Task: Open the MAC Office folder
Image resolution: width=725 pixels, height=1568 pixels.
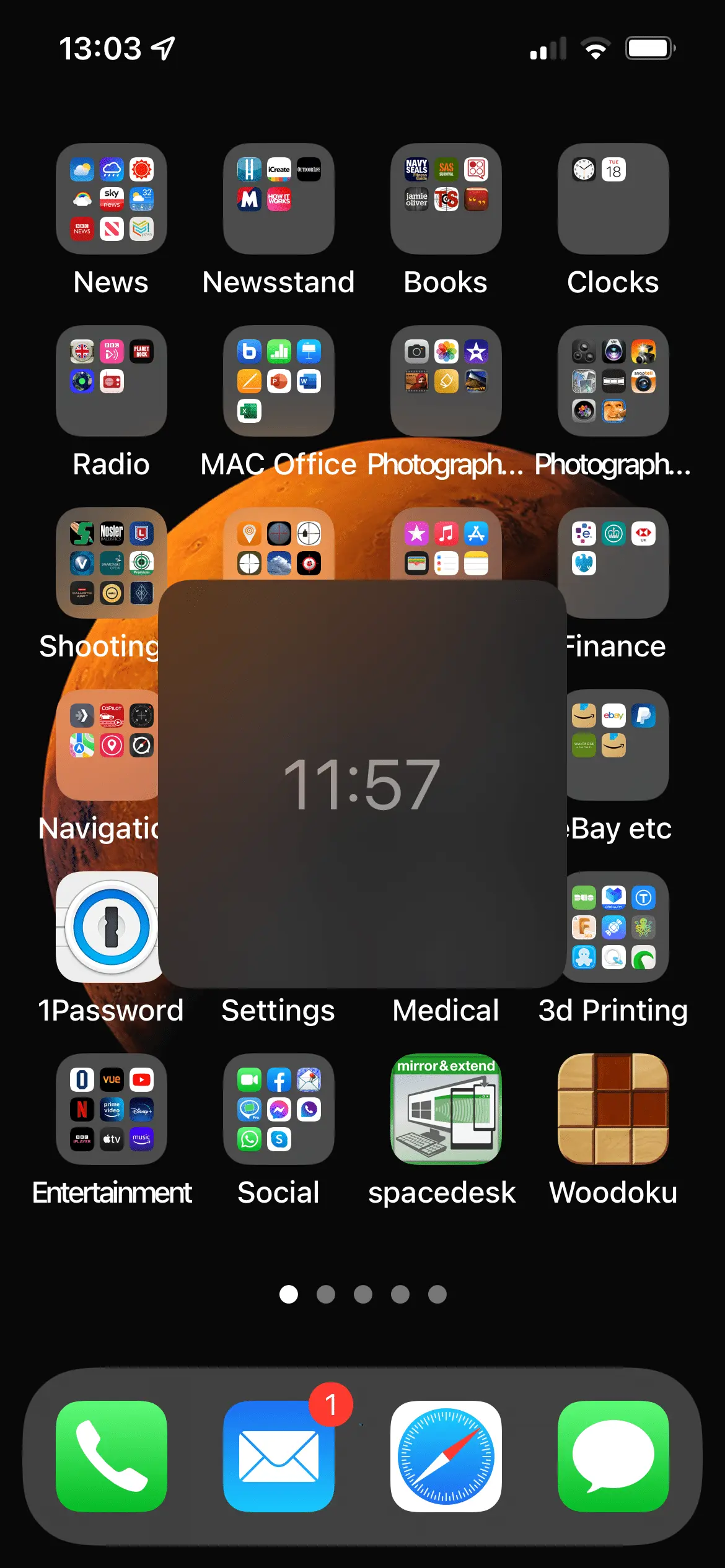Action: pos(278,381)
